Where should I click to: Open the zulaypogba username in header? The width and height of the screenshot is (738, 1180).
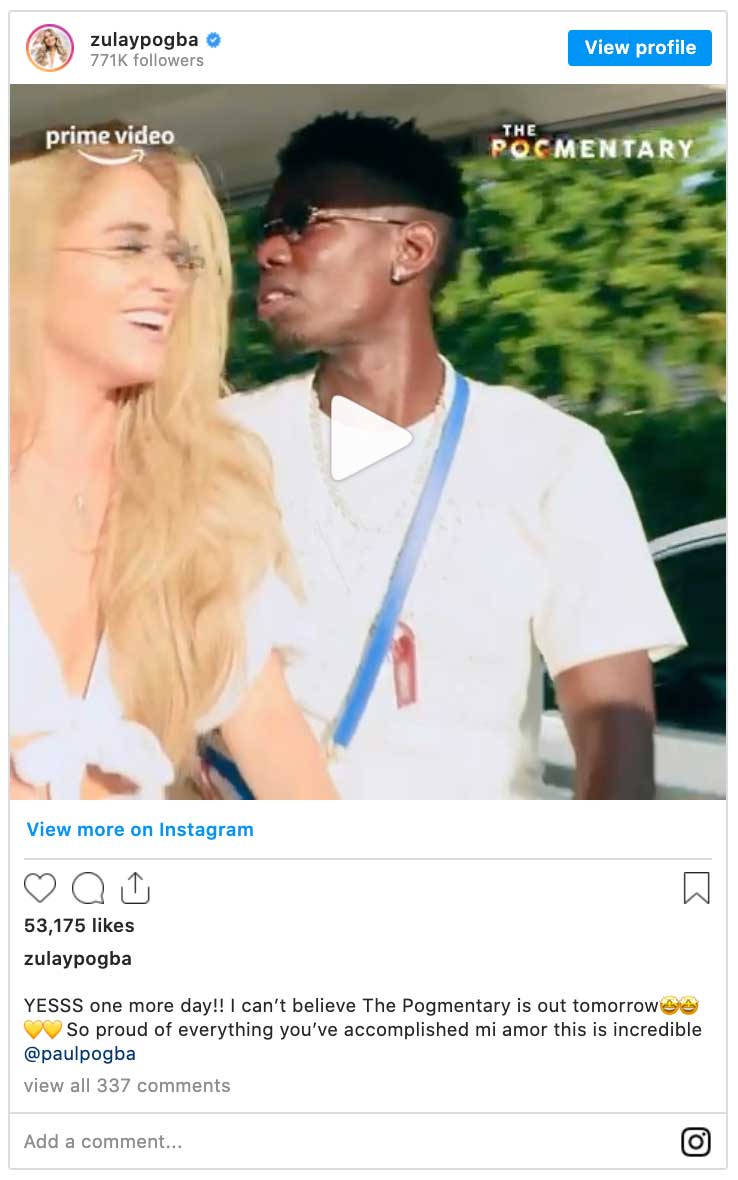(144, 40)
